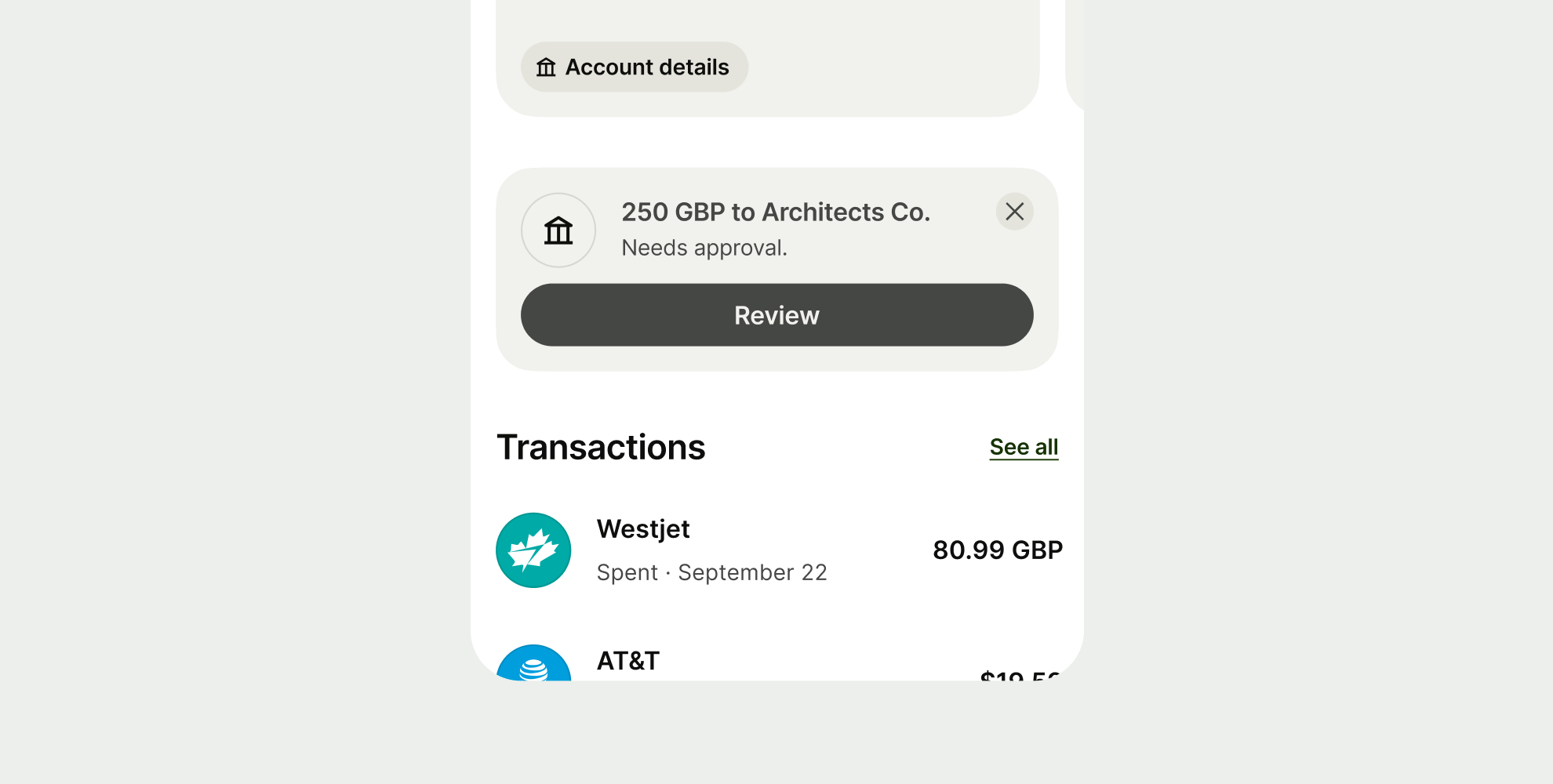See all transactions
Viewport: 1553px width, 784px height.
tap(1024, 447)
